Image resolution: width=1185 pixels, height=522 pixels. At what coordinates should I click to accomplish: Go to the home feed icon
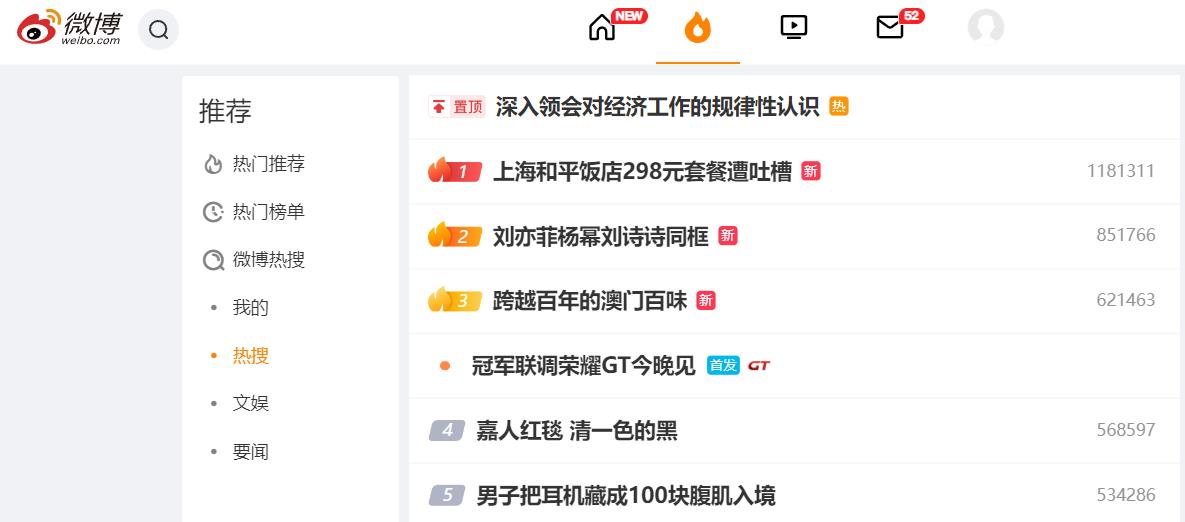click(x=602, y=29)
